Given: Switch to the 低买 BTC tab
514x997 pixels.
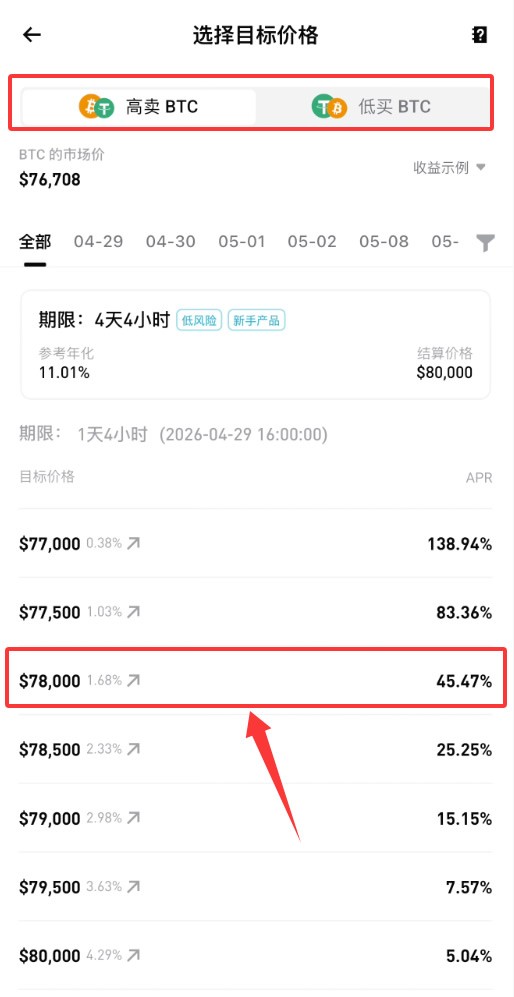Looking at the screenshot, I should 372,106.
